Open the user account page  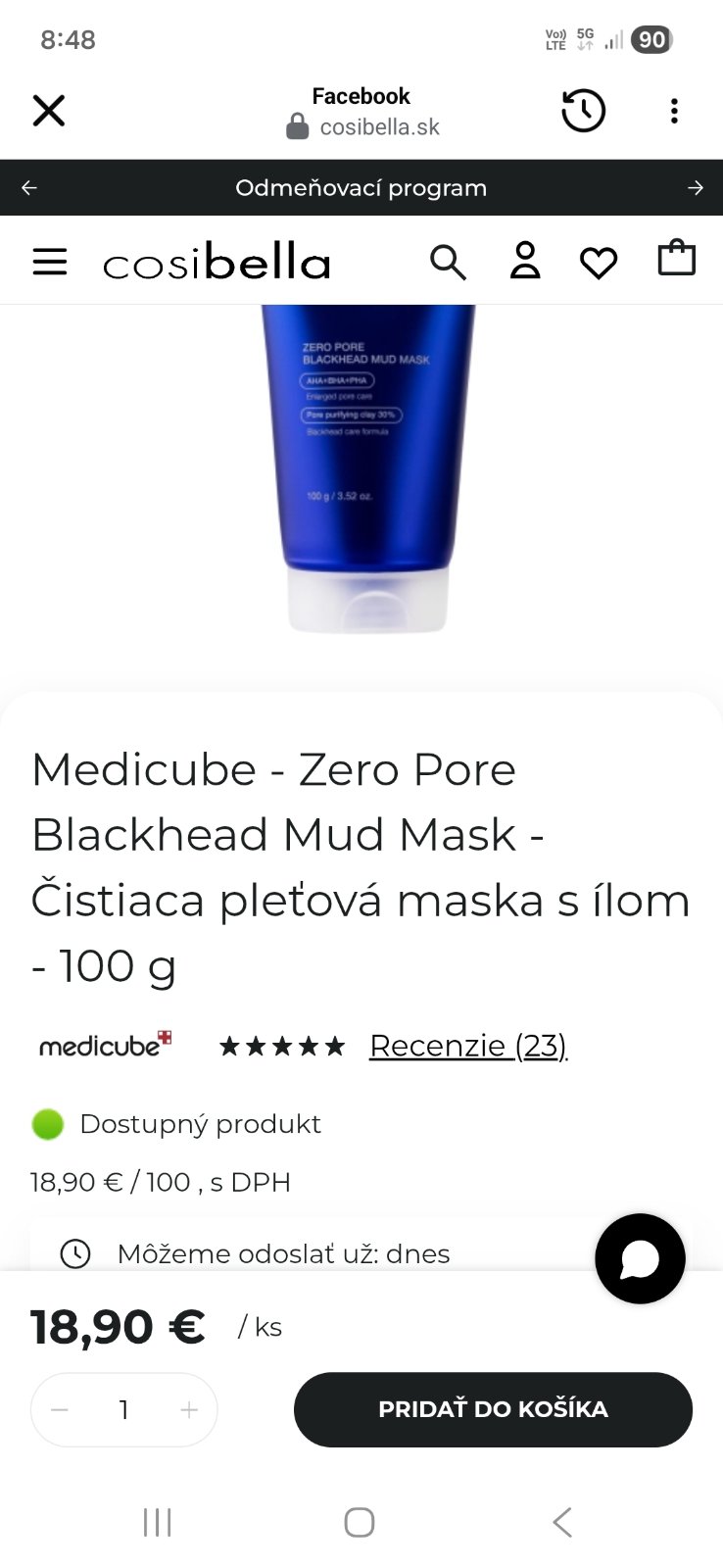525,261
